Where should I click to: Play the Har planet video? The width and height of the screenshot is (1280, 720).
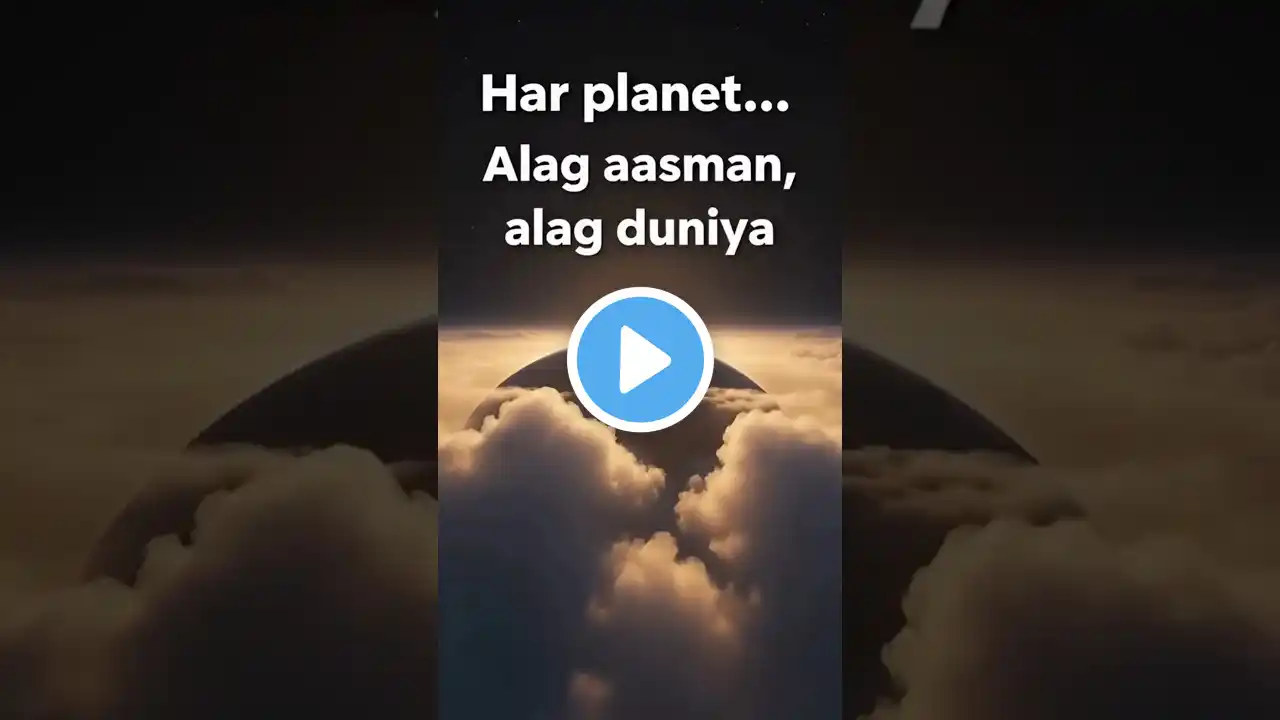point(640,360)
